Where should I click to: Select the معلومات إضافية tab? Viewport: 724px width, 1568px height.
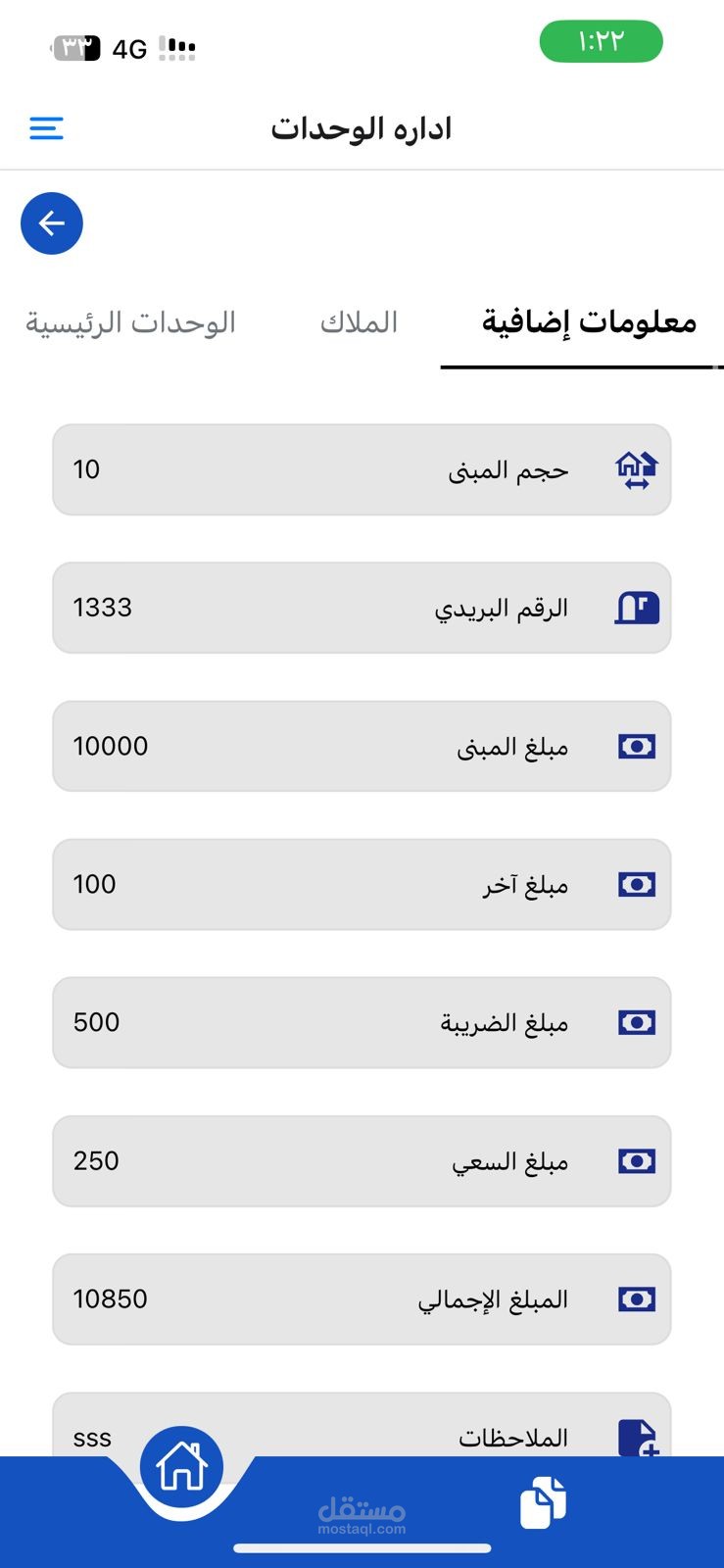coord(588,322)
